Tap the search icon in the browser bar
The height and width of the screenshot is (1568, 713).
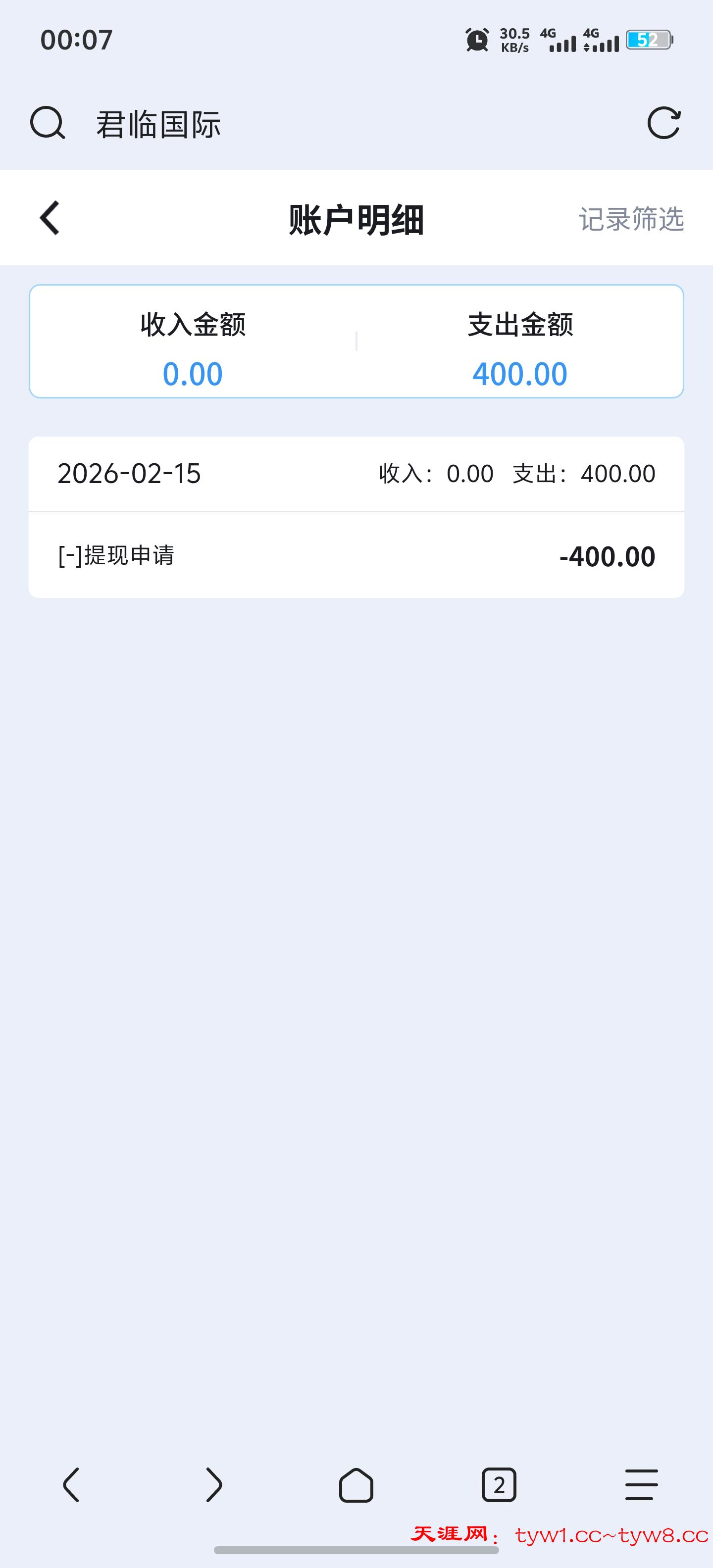[48, 124]
